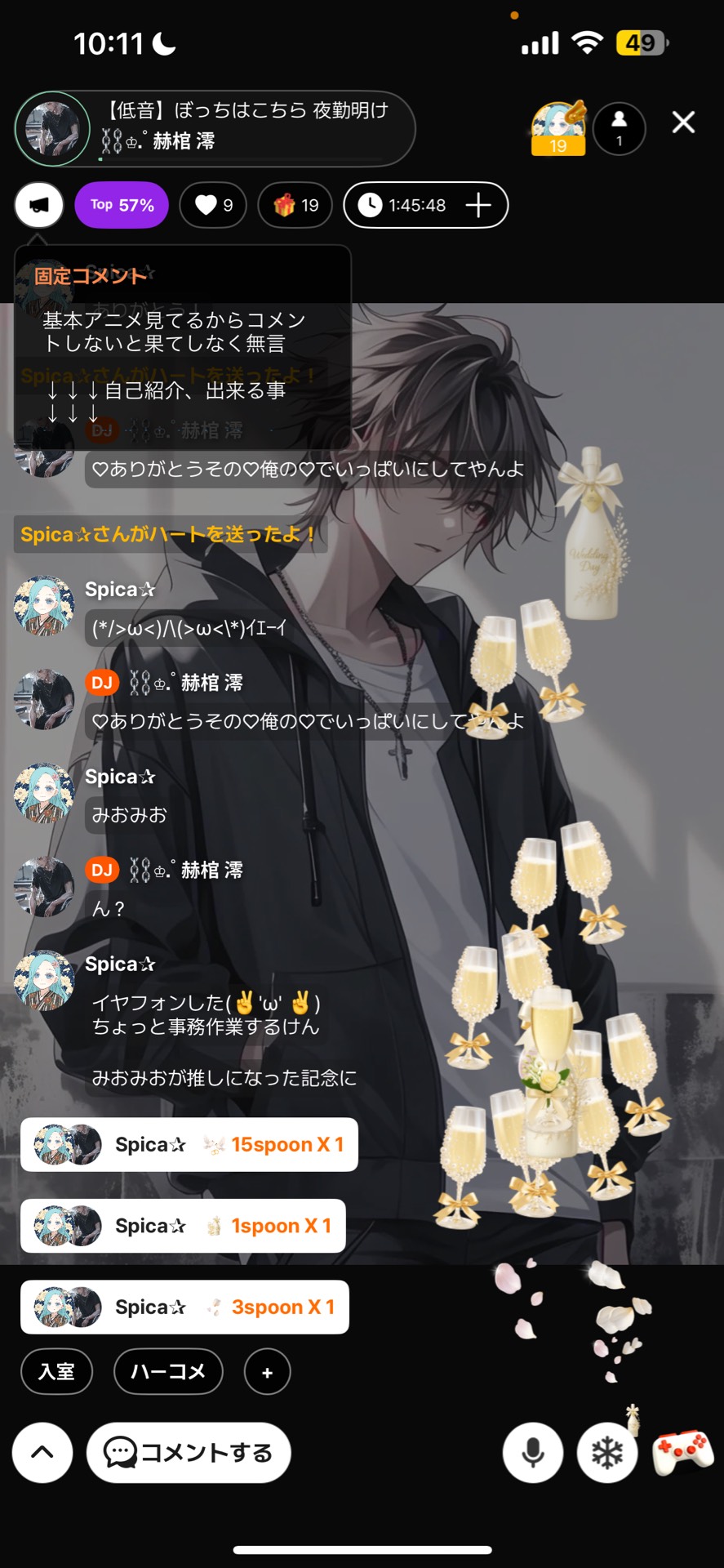Image resolution: width=724 pixels, height=1568 pixels.
Task: Tap the megaphone announcement icon
Action: pos(38,205)
